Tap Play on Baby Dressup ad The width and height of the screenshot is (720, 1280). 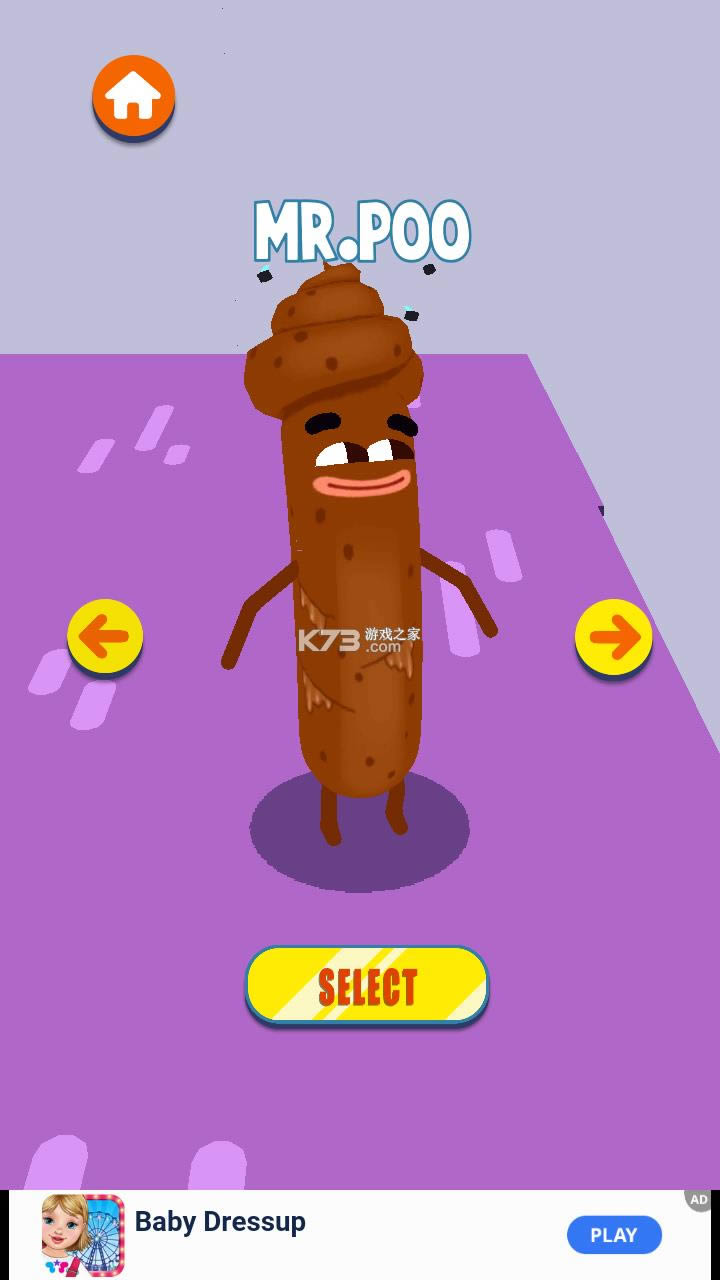(x=613, y=1235)
